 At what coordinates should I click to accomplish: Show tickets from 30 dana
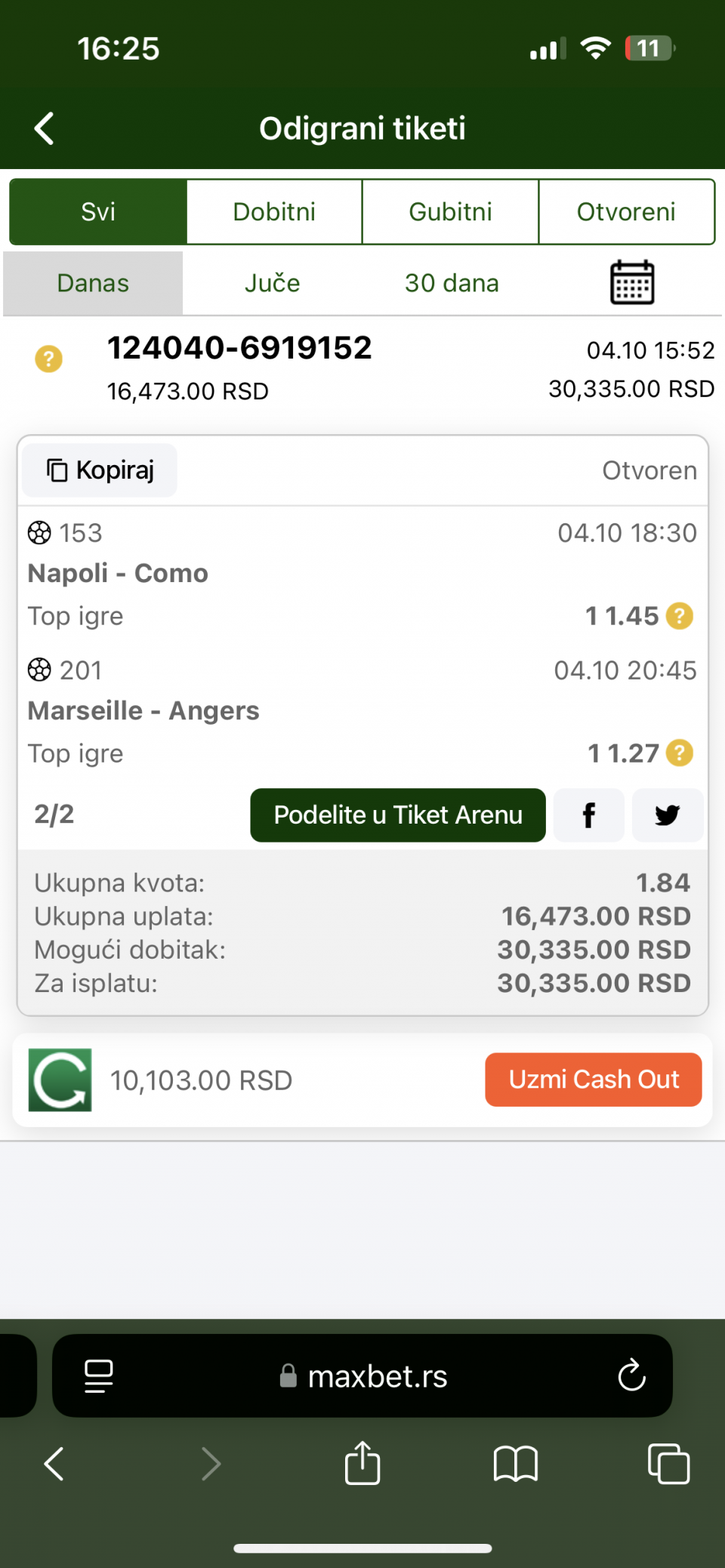(452, 283)
